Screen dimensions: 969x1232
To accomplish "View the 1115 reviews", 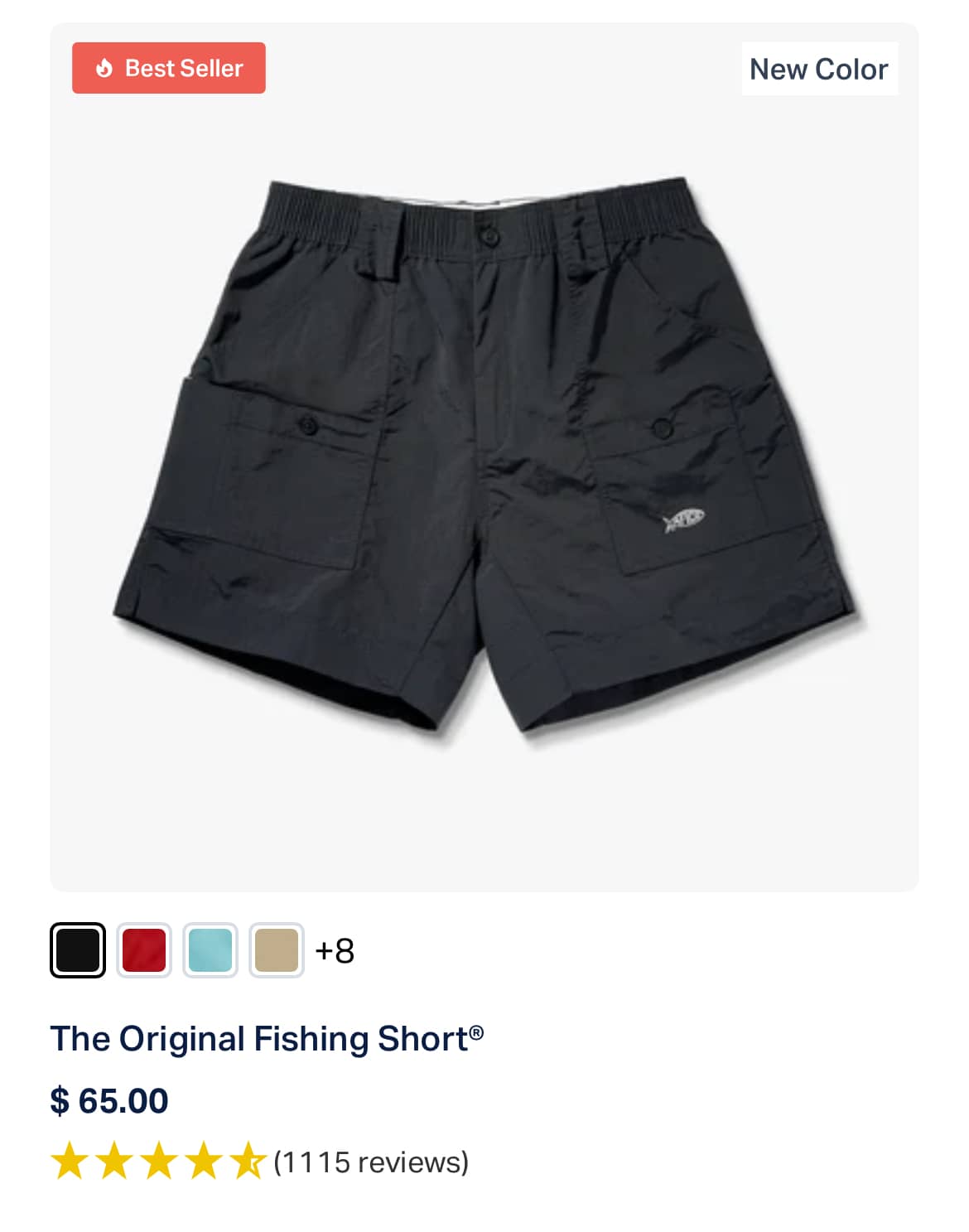I will tap(370, 1162).
